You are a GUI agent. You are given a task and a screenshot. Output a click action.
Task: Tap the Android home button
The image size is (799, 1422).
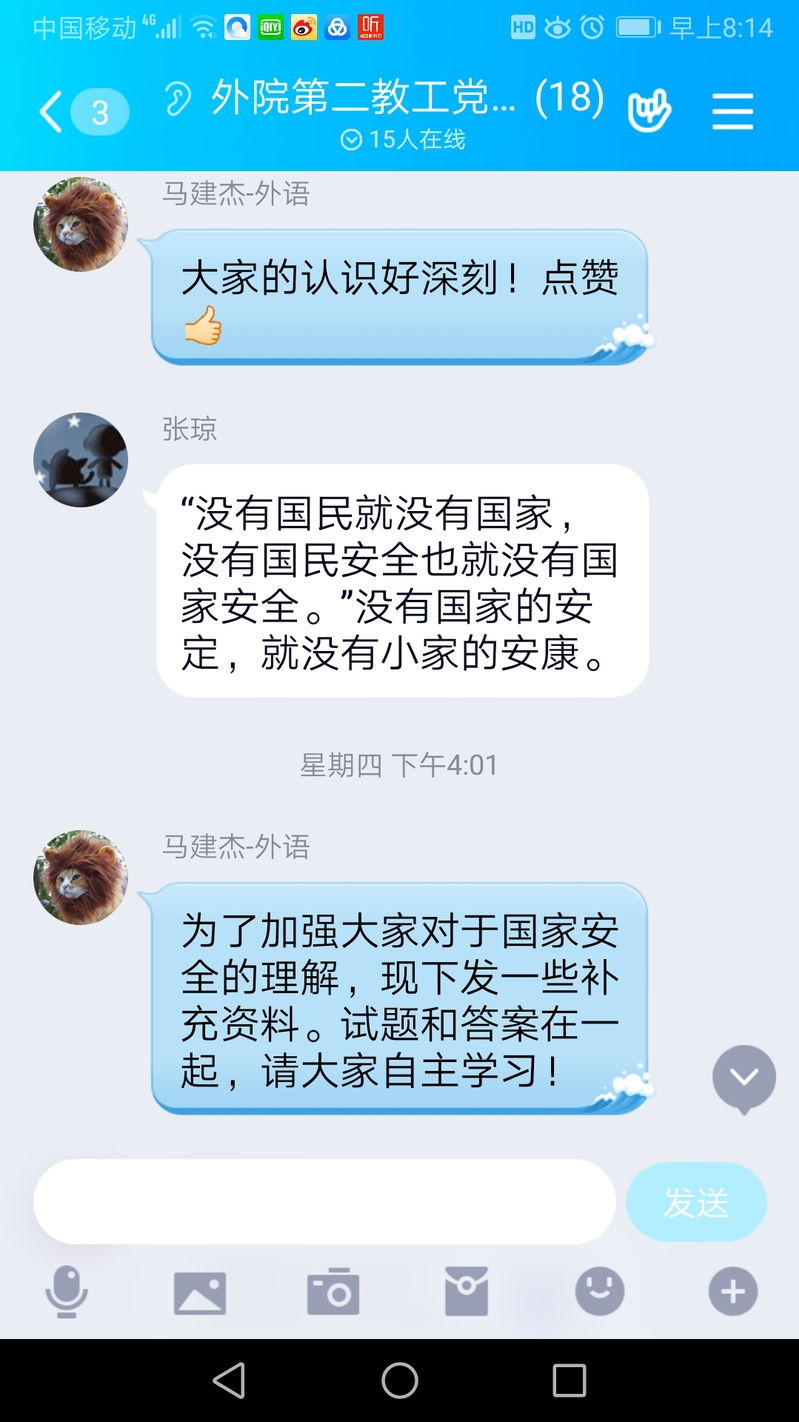(400, 1382)
